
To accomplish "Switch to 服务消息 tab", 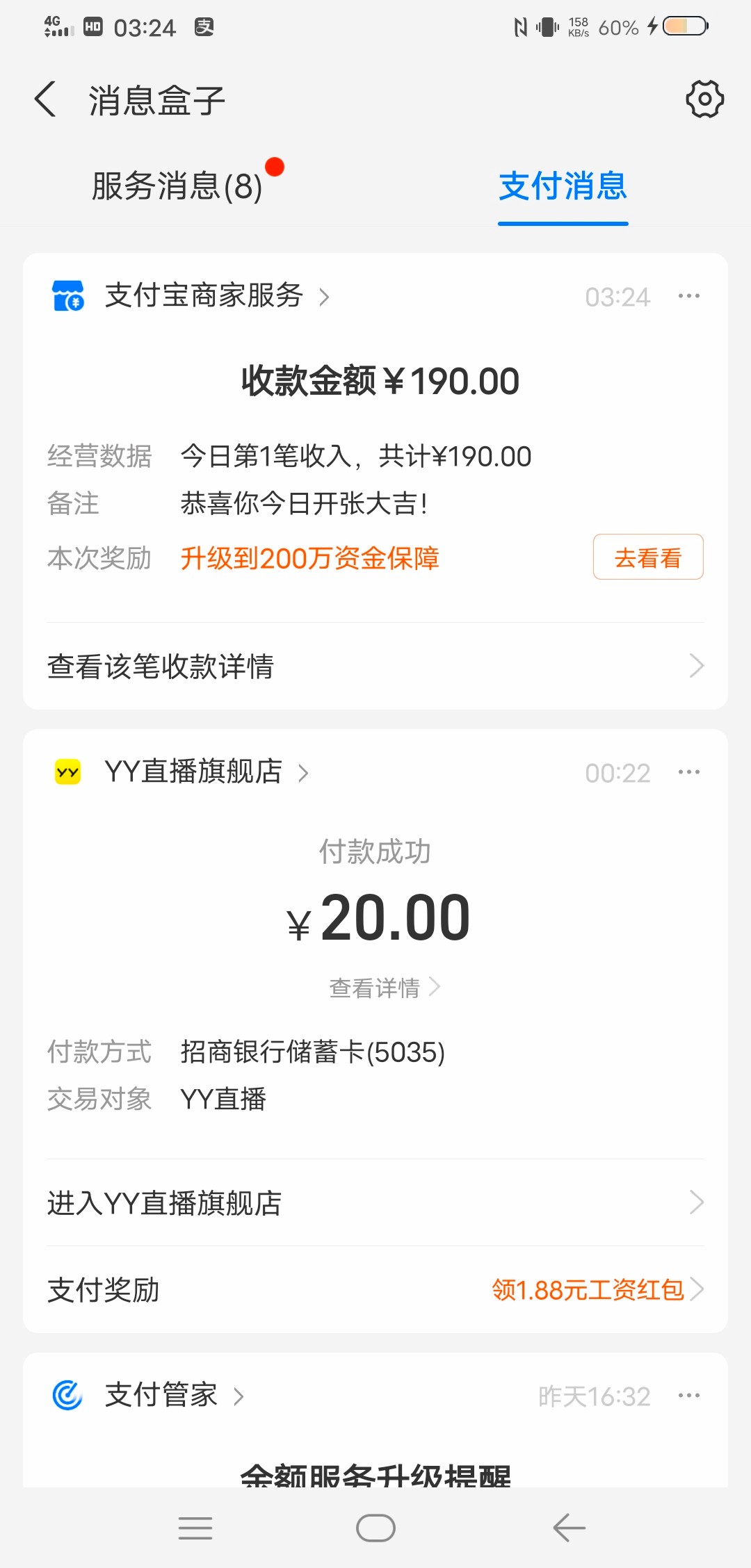I will tap(177, 186).
